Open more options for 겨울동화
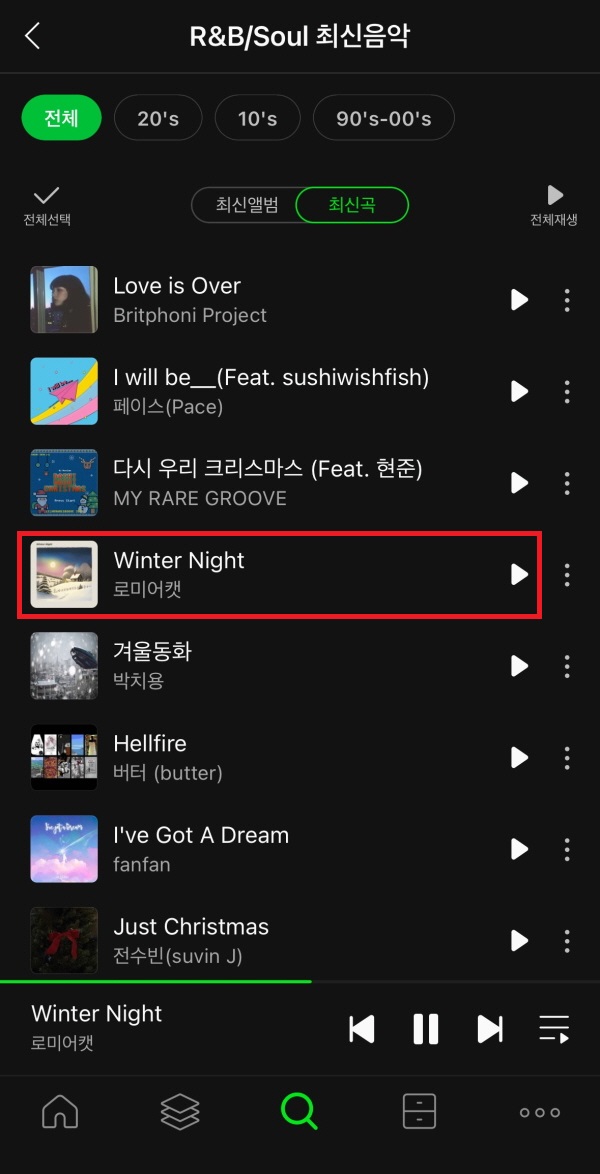This screenshot has width=600, height=1174. 567,666
